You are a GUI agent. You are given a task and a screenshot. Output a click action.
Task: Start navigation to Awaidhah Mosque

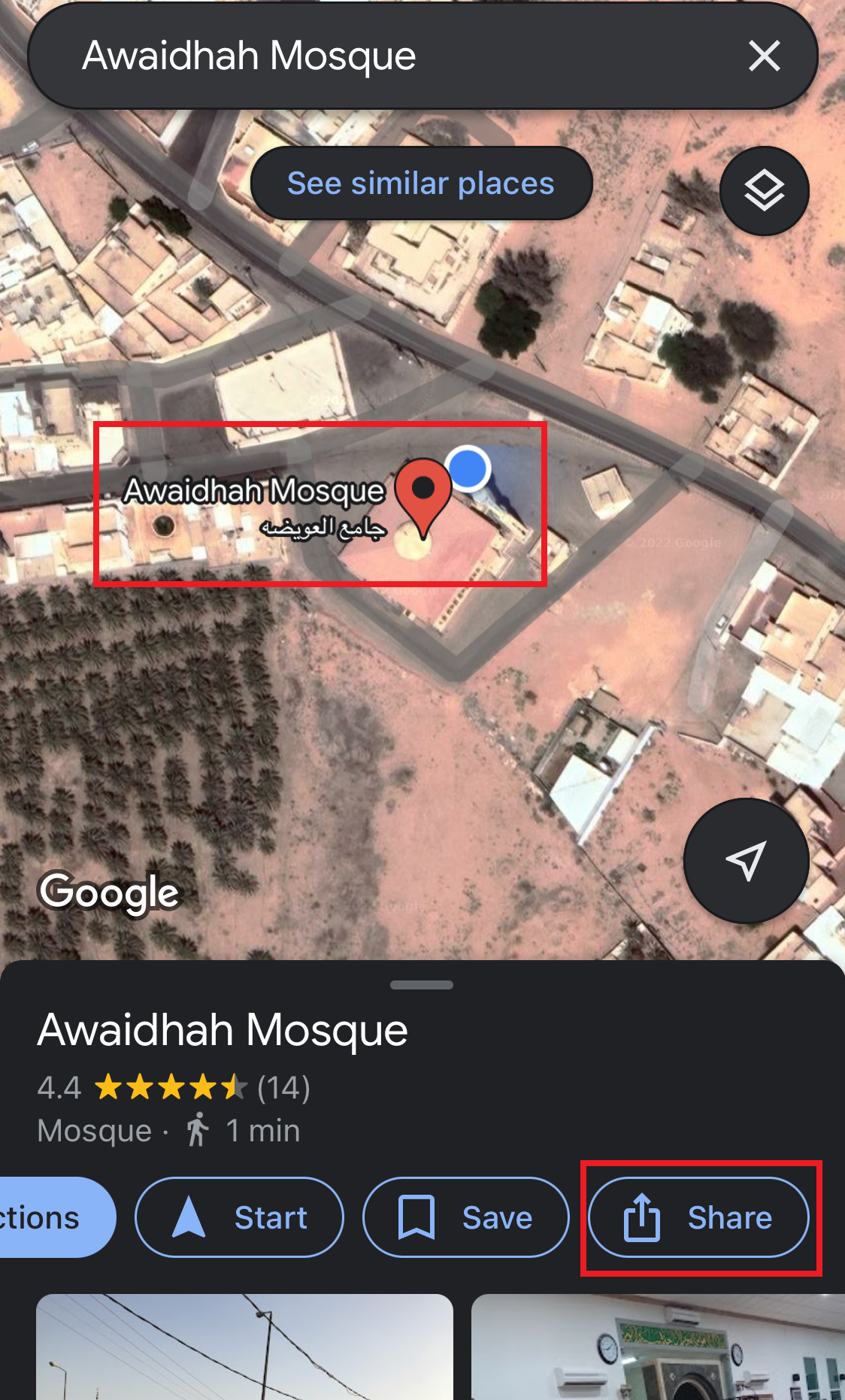(239, 1217)
